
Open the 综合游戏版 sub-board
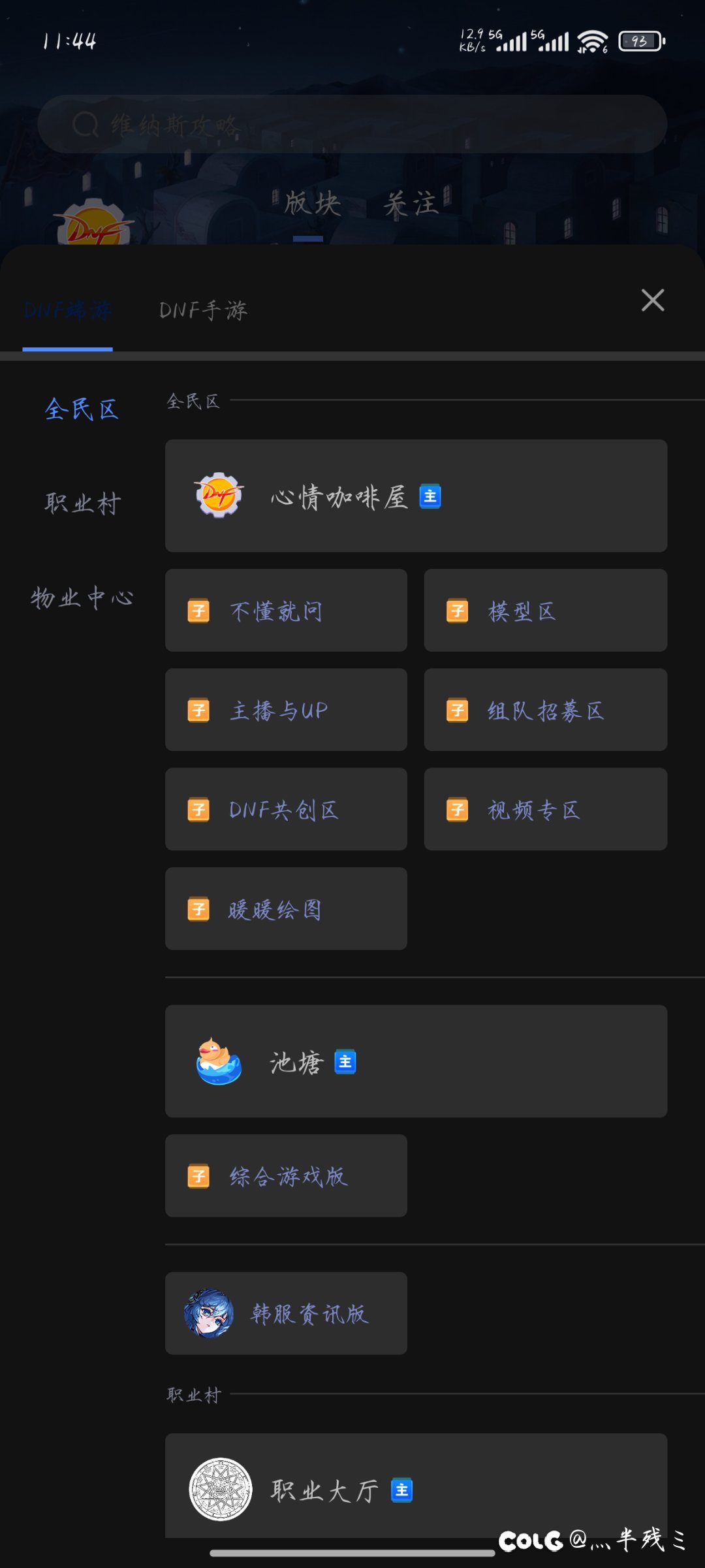286,1176
